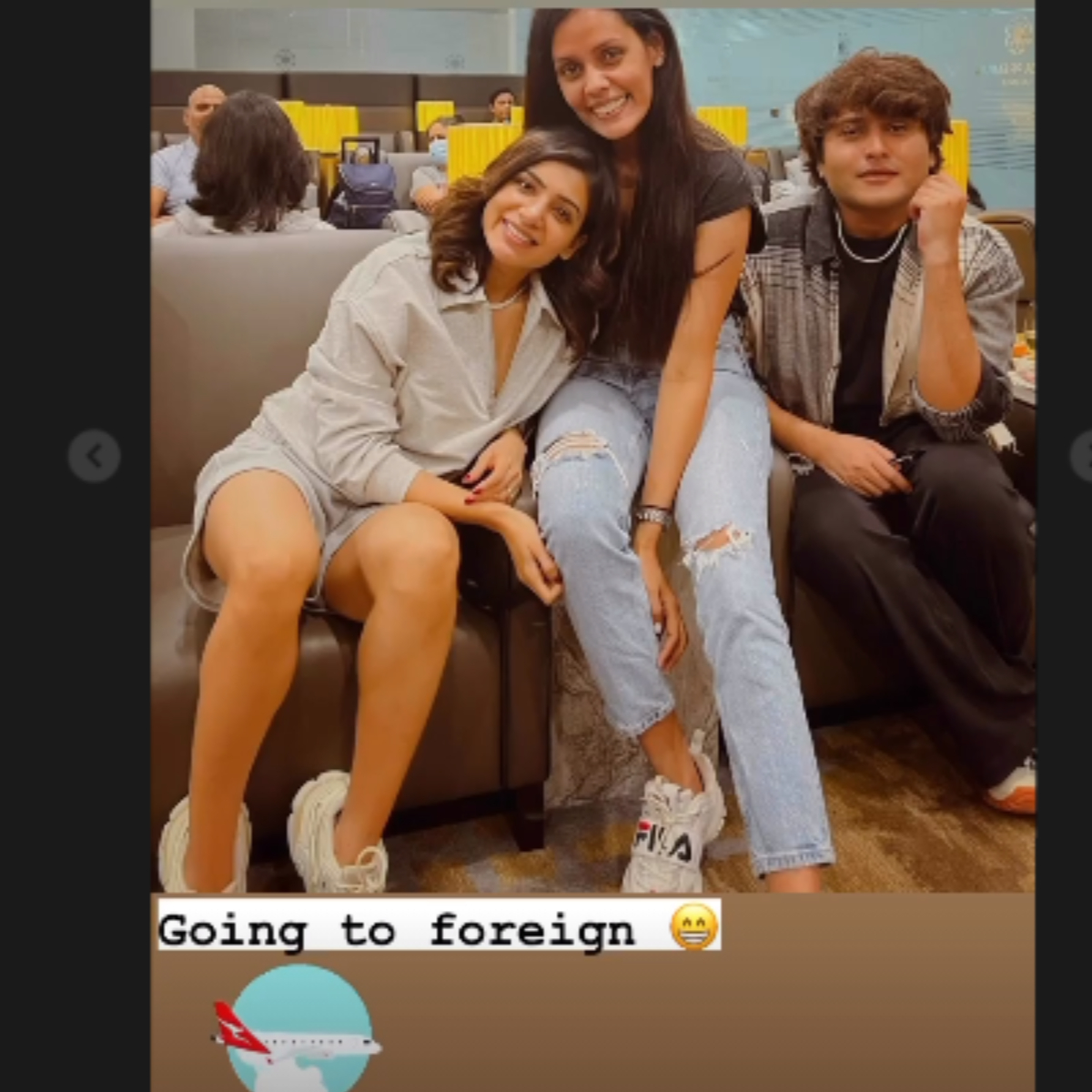This screenshot has height=1092, width=1092.
Task: Go to the previous image in carousel
Action: coord(94,456)
